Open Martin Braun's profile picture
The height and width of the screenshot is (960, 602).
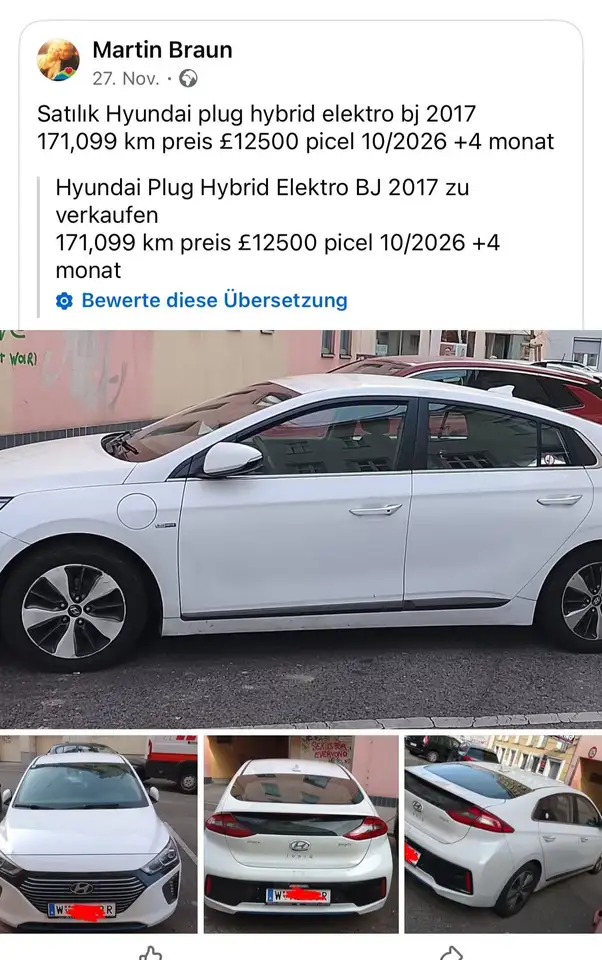tap(58, 60)
